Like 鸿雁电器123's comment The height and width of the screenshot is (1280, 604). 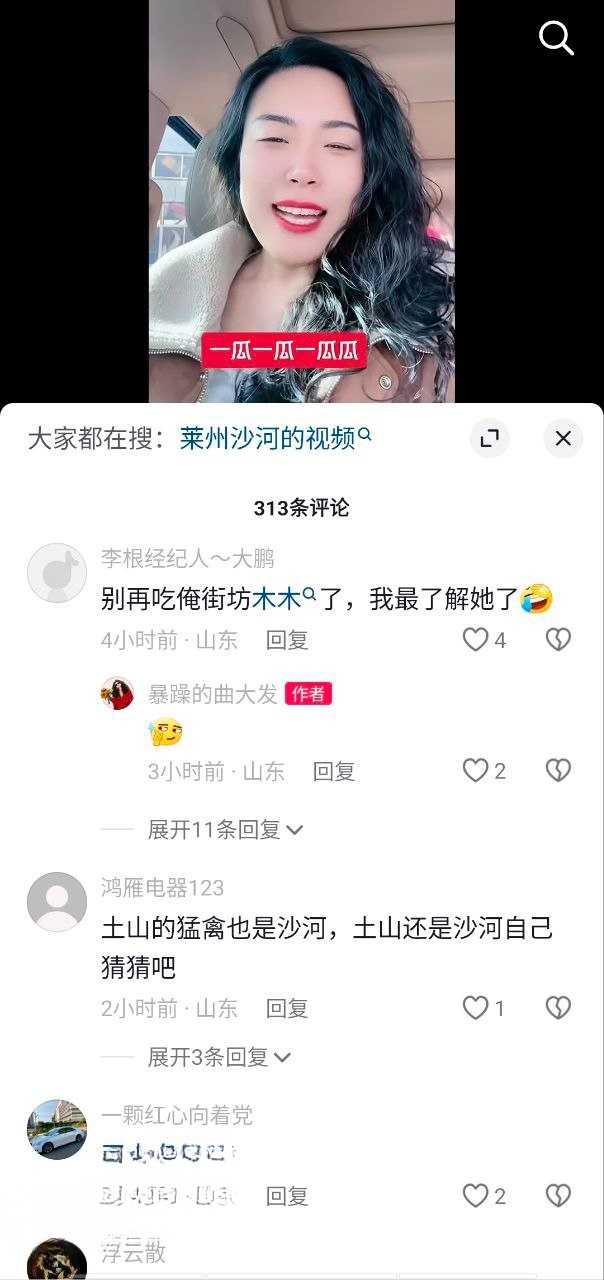coord(476,1008)
